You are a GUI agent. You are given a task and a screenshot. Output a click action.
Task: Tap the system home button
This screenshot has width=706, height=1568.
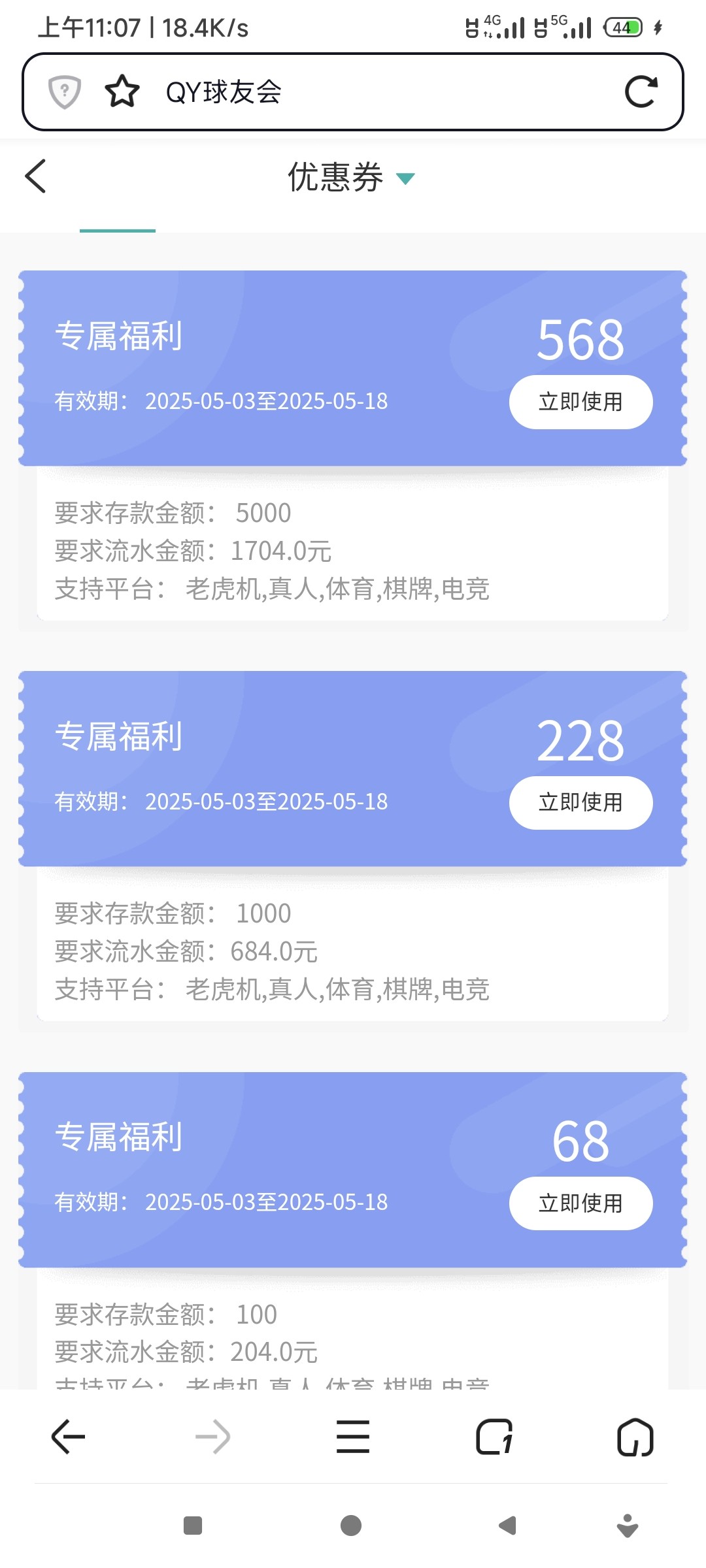(x=351, y=1526)
